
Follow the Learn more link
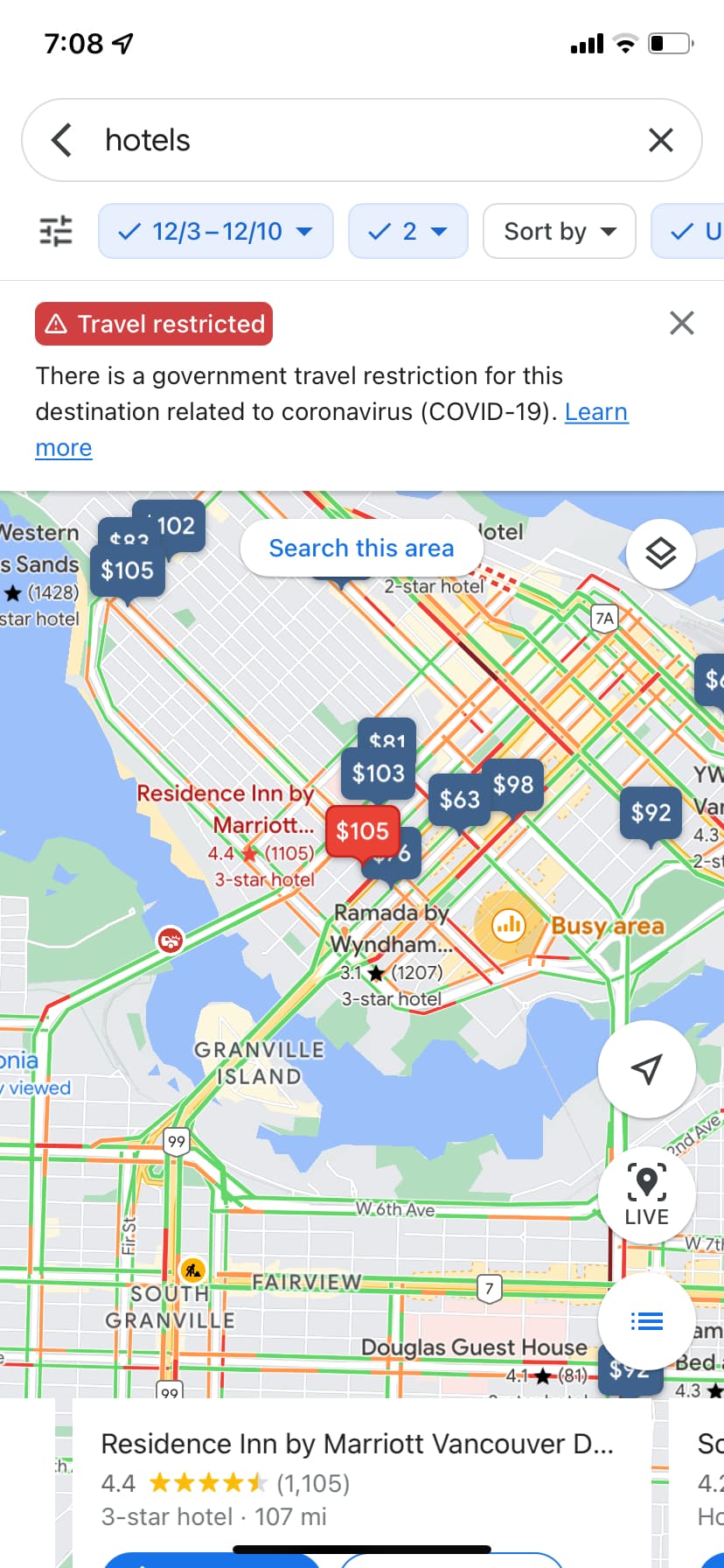[595, 412]
